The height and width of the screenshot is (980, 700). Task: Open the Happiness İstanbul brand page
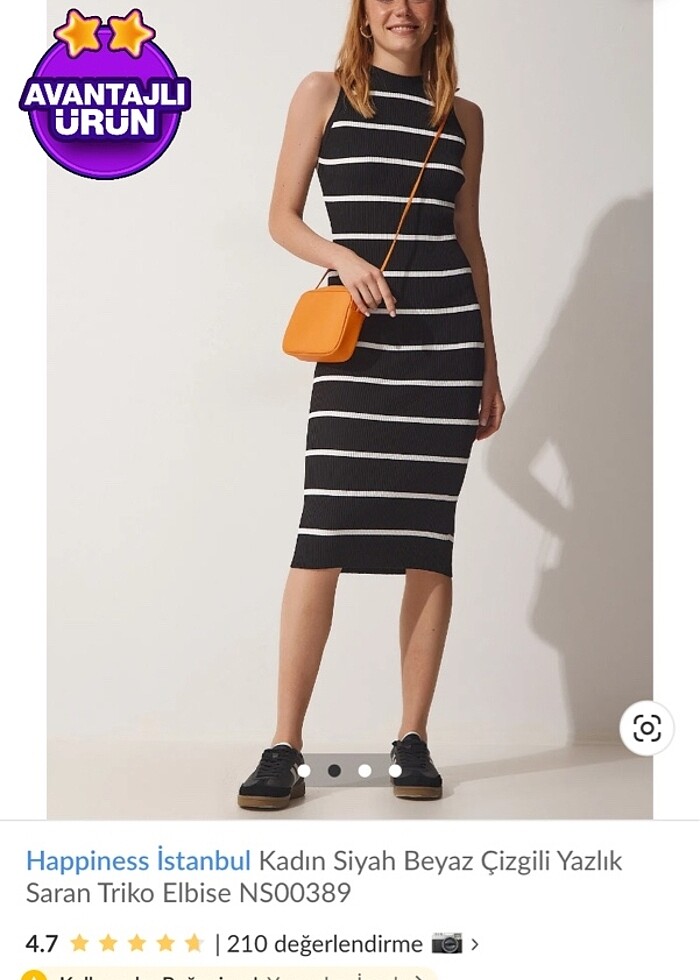(x=138, y=860)
